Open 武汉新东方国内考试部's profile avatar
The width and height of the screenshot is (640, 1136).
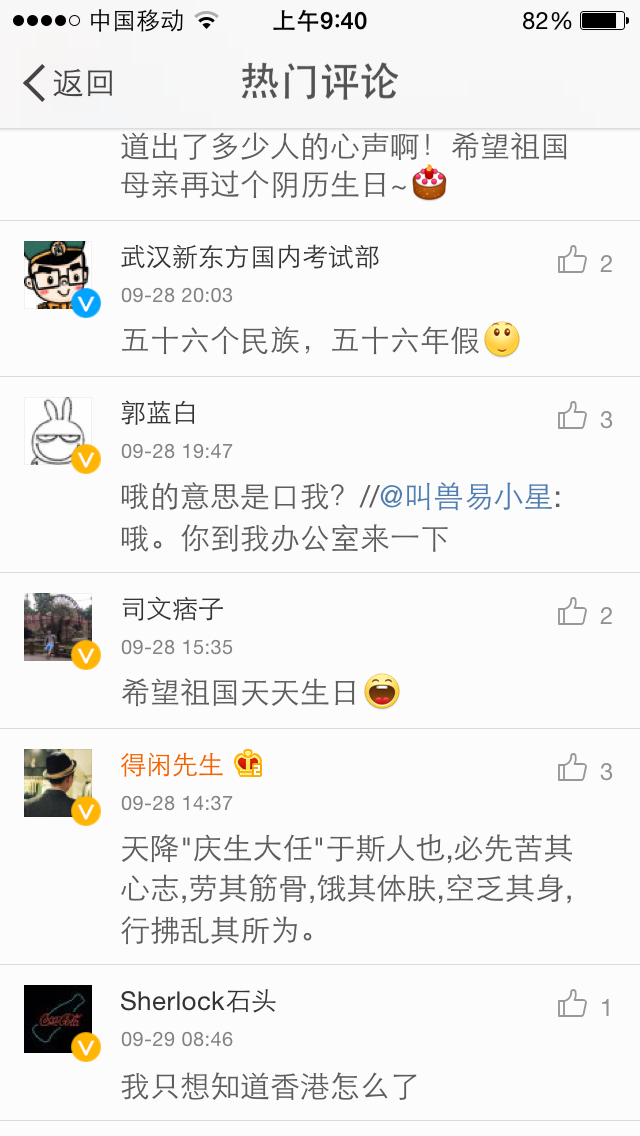tap(58, 275)
